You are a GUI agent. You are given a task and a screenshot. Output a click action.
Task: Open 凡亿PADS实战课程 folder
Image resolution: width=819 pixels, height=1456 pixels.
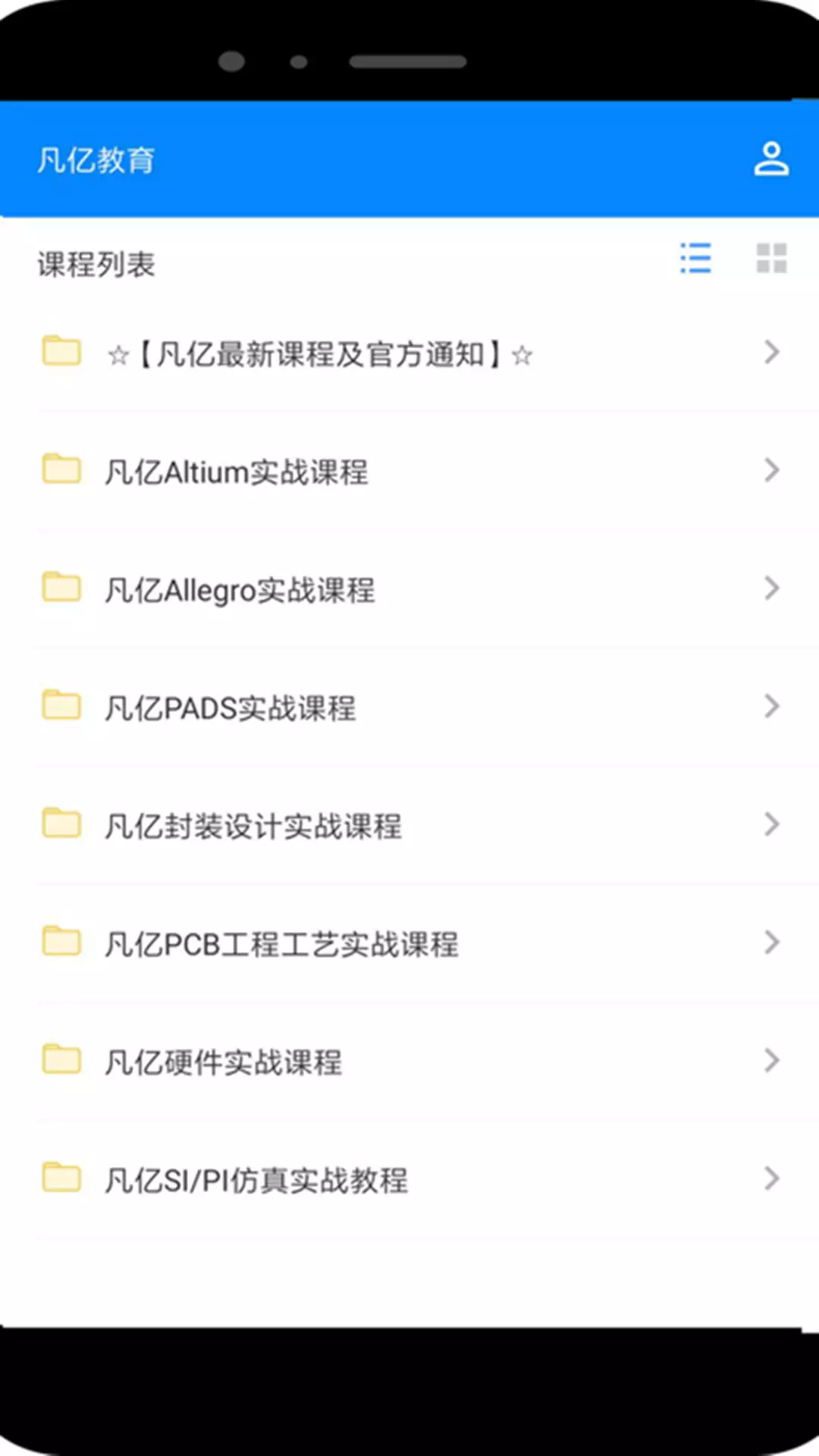click(409, 707)
